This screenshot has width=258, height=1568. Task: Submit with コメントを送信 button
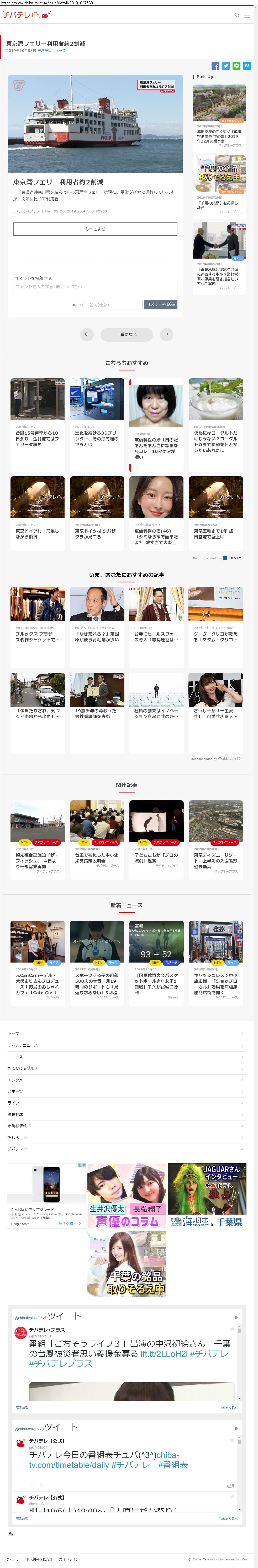(160, 304)
